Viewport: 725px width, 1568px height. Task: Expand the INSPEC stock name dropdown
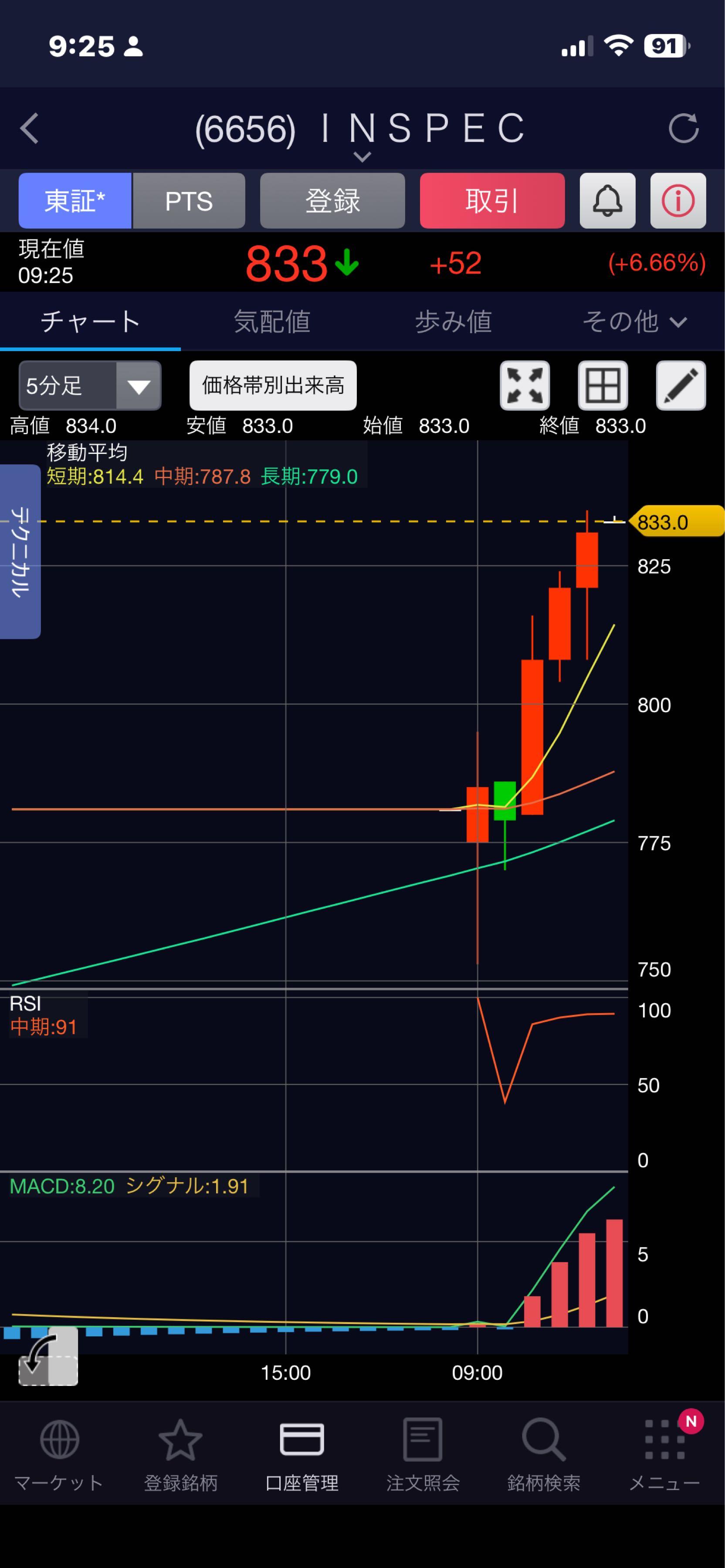coord(362,157)
